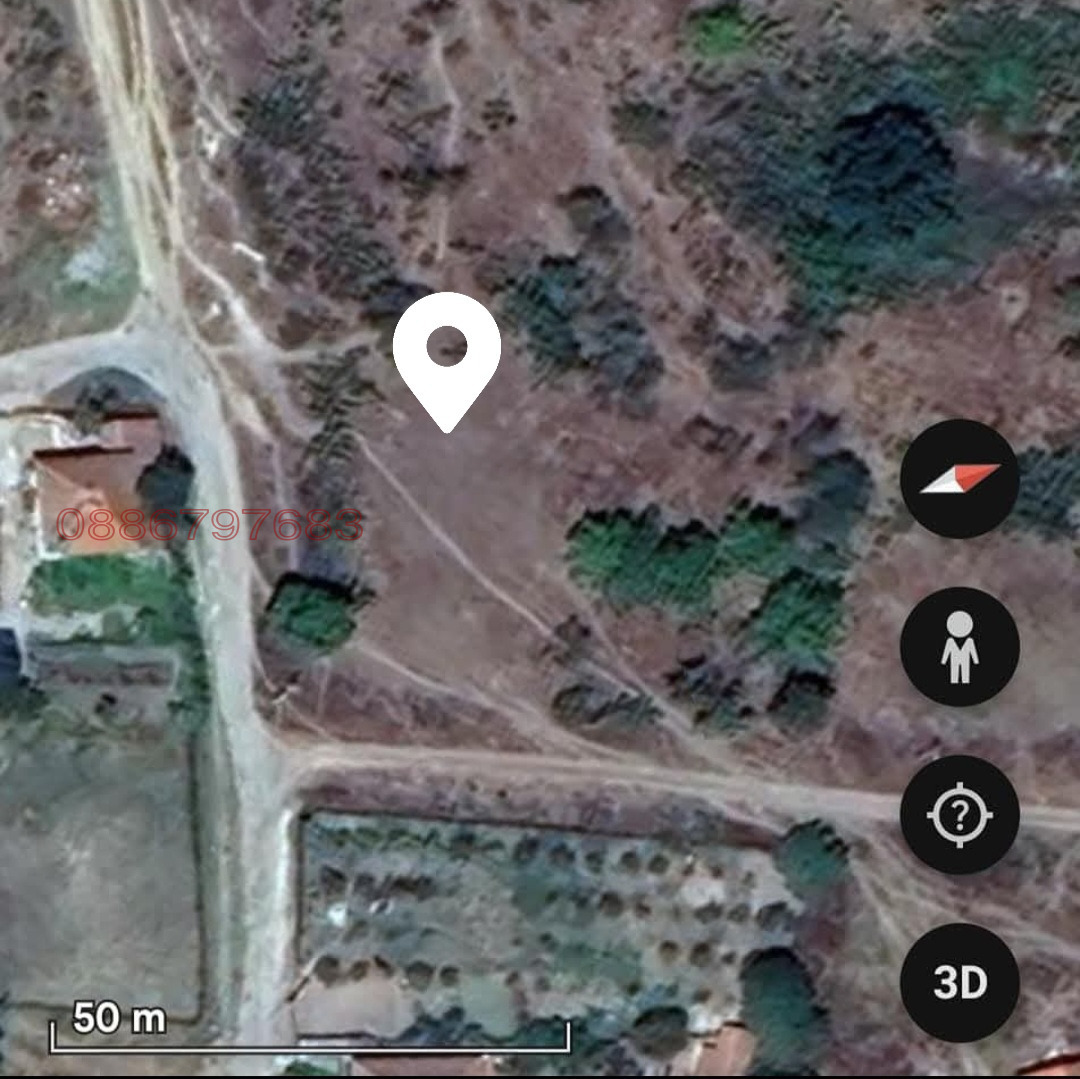Switch the map to 3D view

(959, 982)
